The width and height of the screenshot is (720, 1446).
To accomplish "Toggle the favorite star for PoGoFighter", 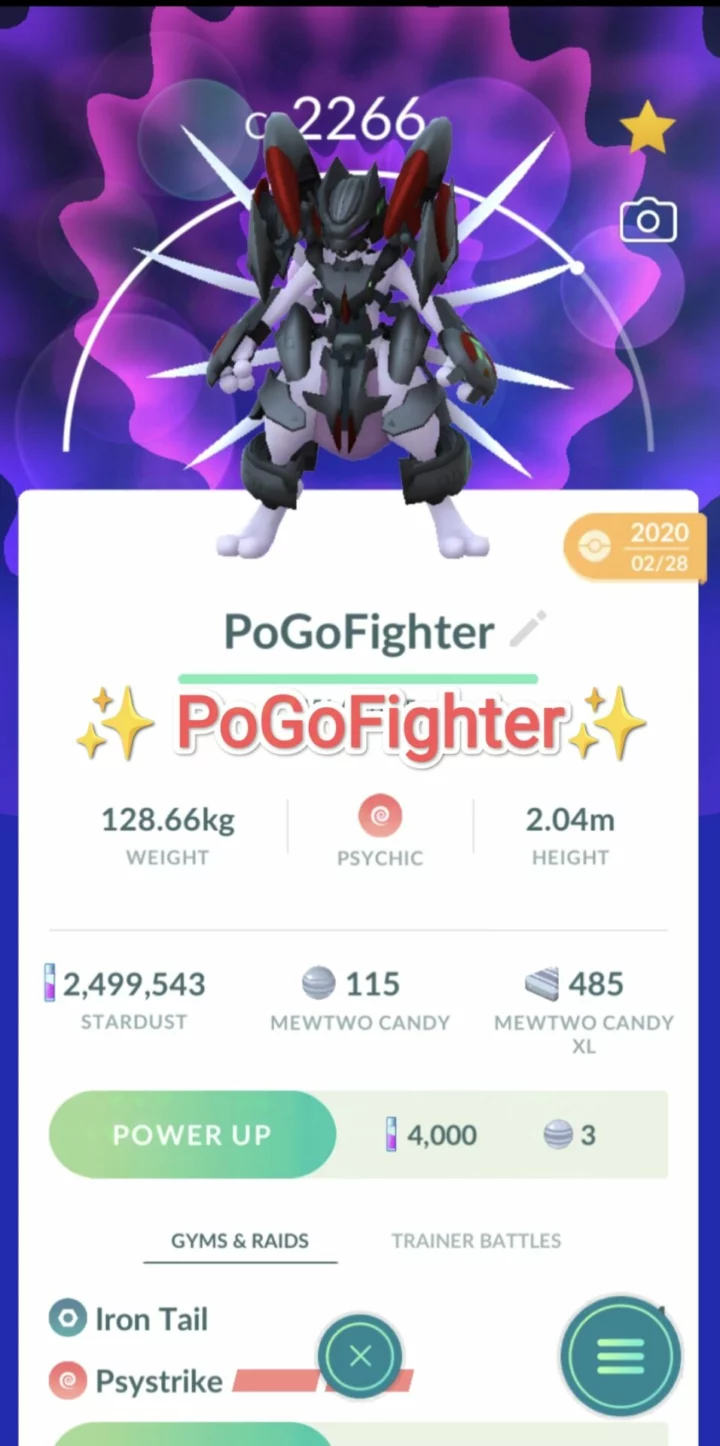I will point(647,128).
